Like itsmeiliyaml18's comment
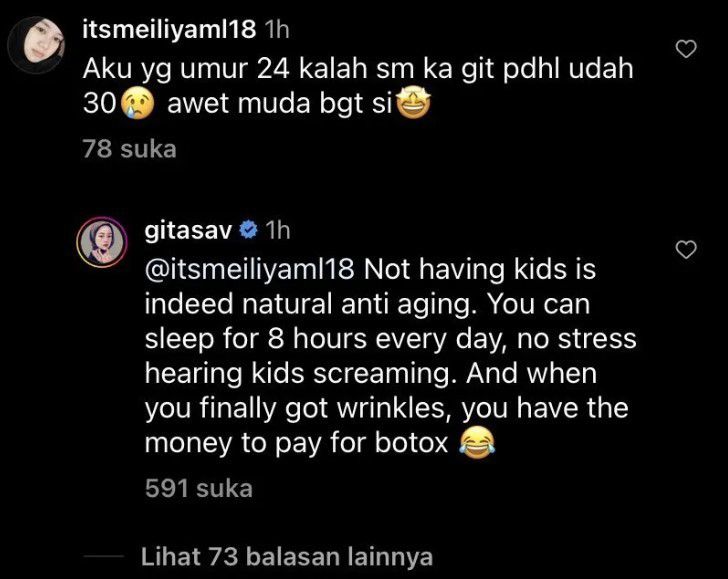Screen dimensions: 728x579 point(686,49)
